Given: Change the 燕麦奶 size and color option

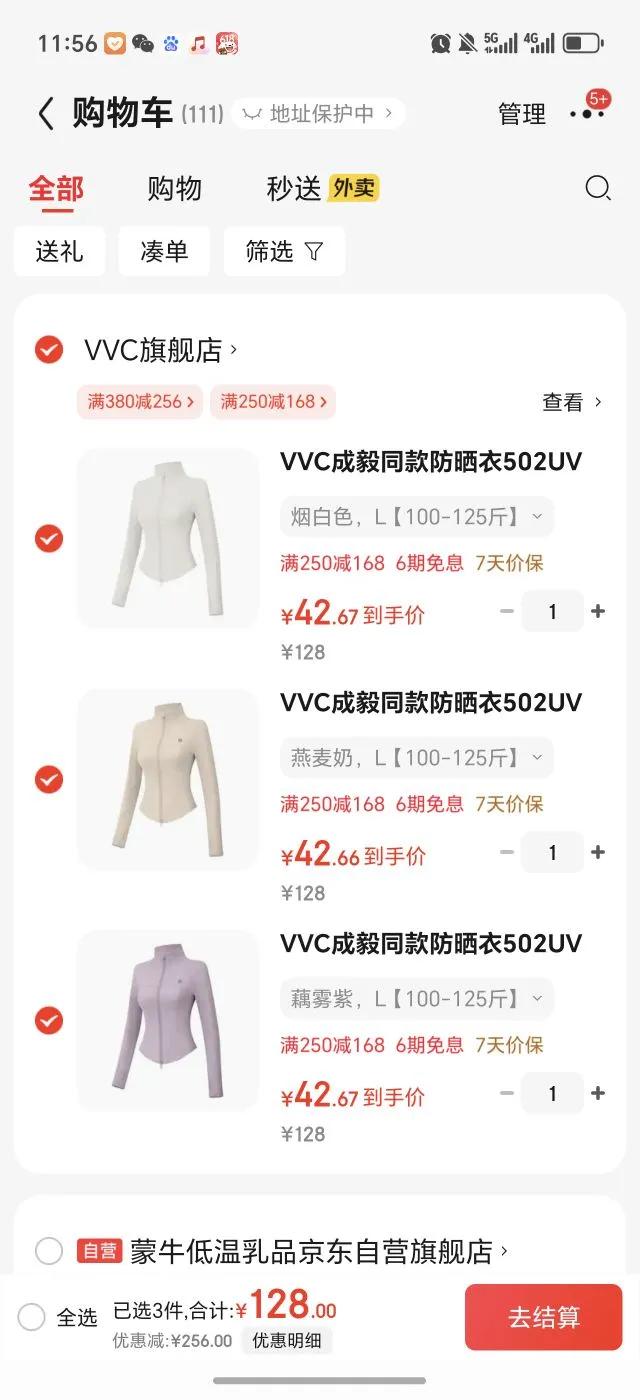Looking at the screenshot, I should 416,758.
